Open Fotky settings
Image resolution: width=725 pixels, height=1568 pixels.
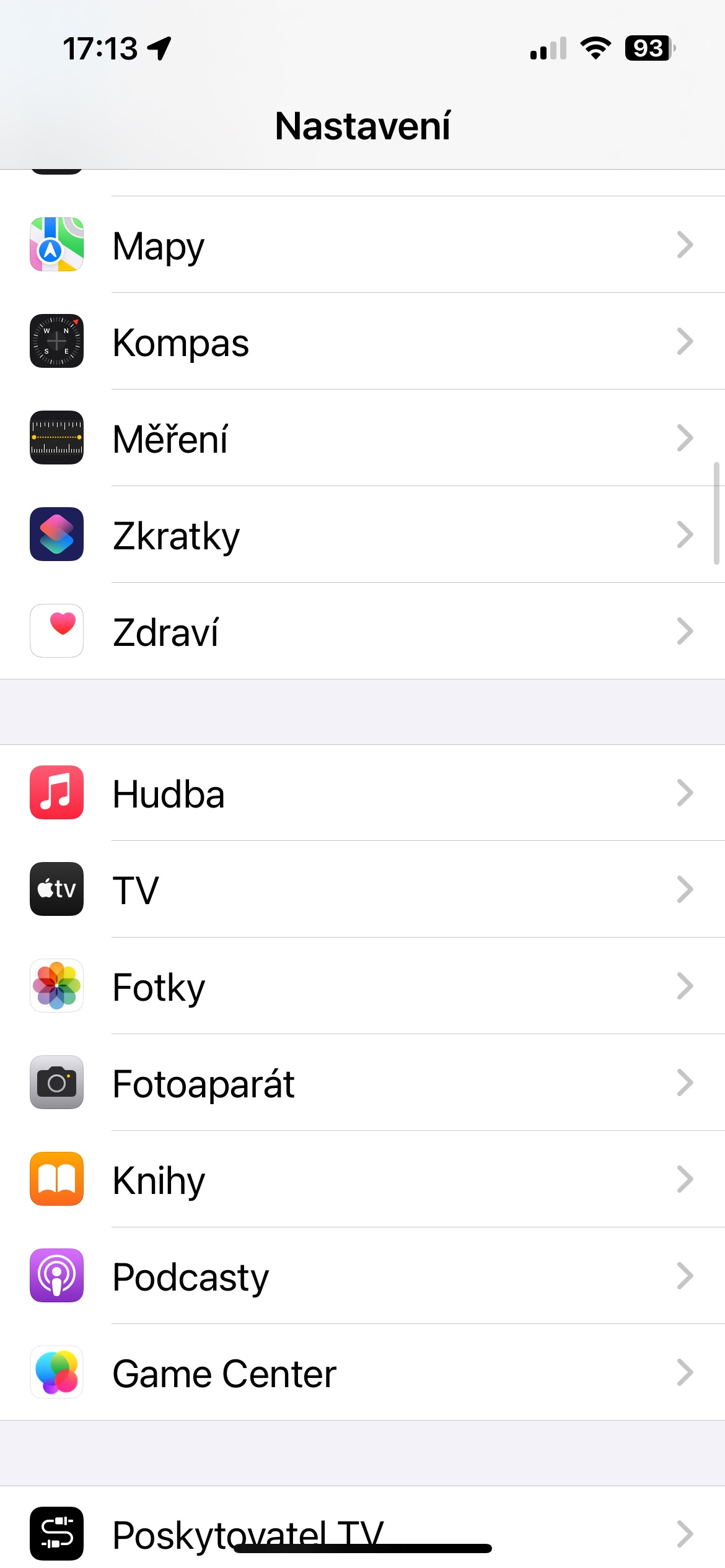[362, 987]
